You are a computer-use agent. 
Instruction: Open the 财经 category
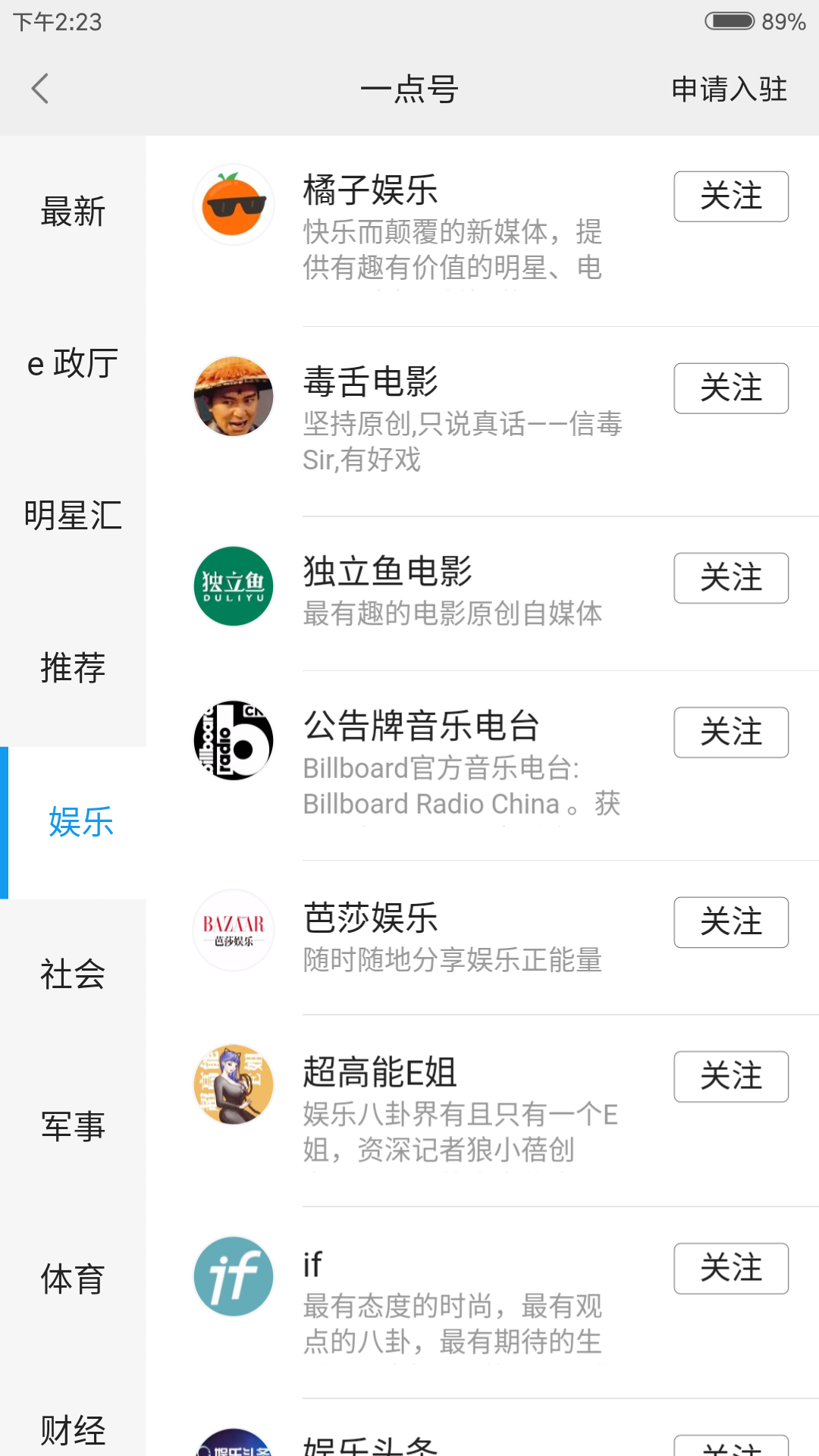pyautogui.click(x=73, y=1430)
